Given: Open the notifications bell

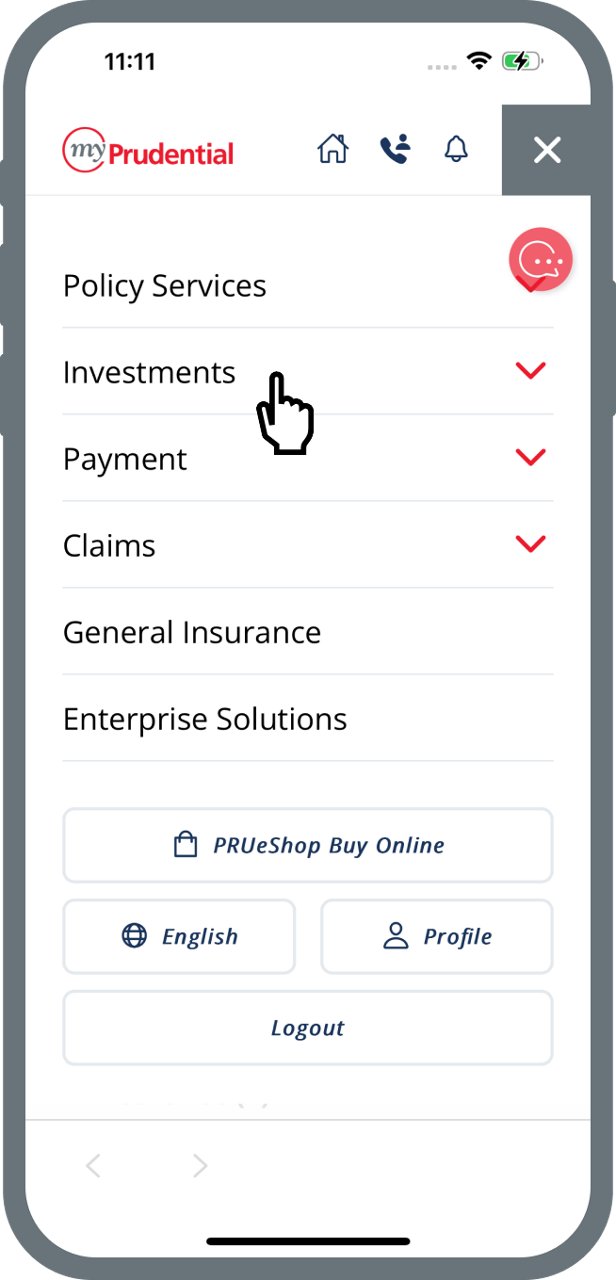Looking at the screenshot, I should point(456,150).
